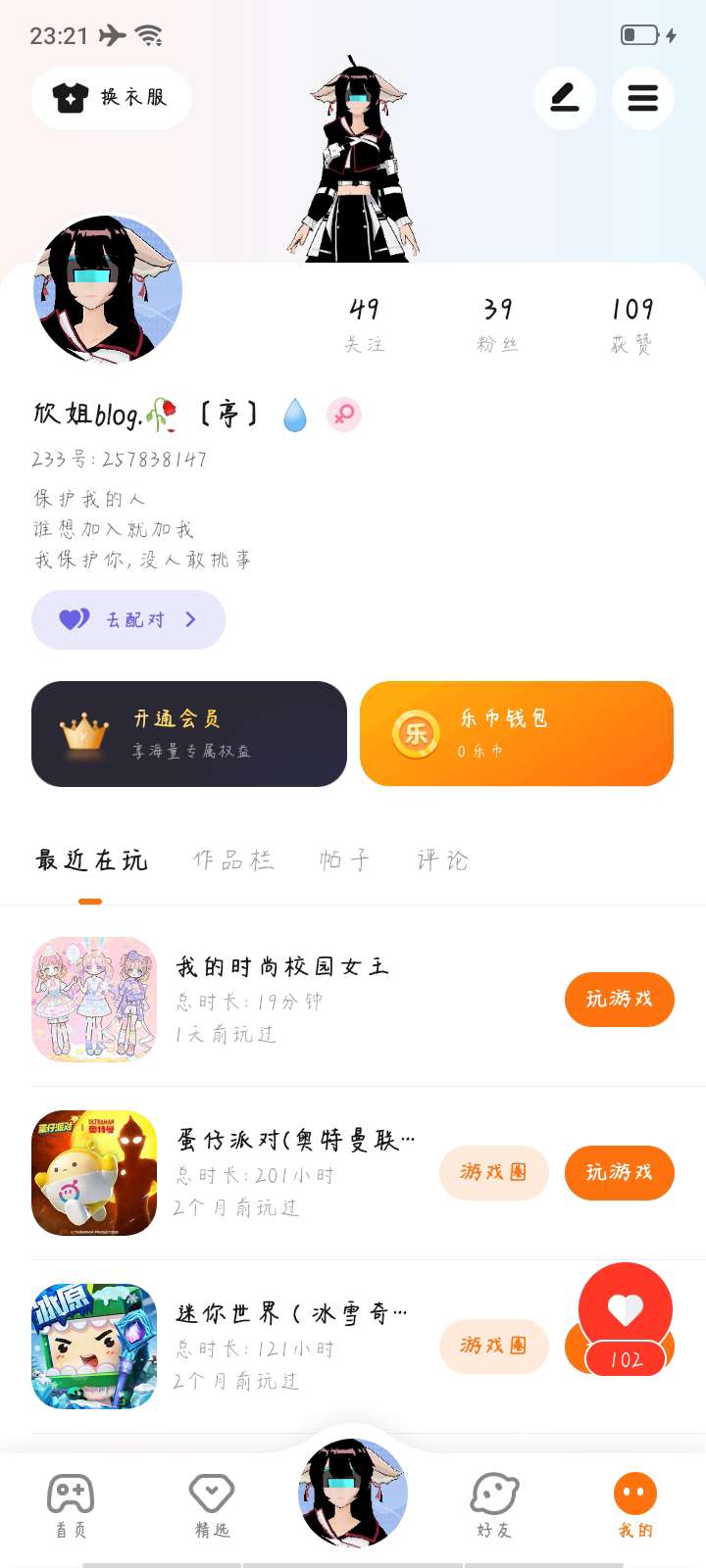The width and height of the screenshot is (706, 1568).
Task: Tap the 去配对 matching button
Action: (x=128, y=619)
